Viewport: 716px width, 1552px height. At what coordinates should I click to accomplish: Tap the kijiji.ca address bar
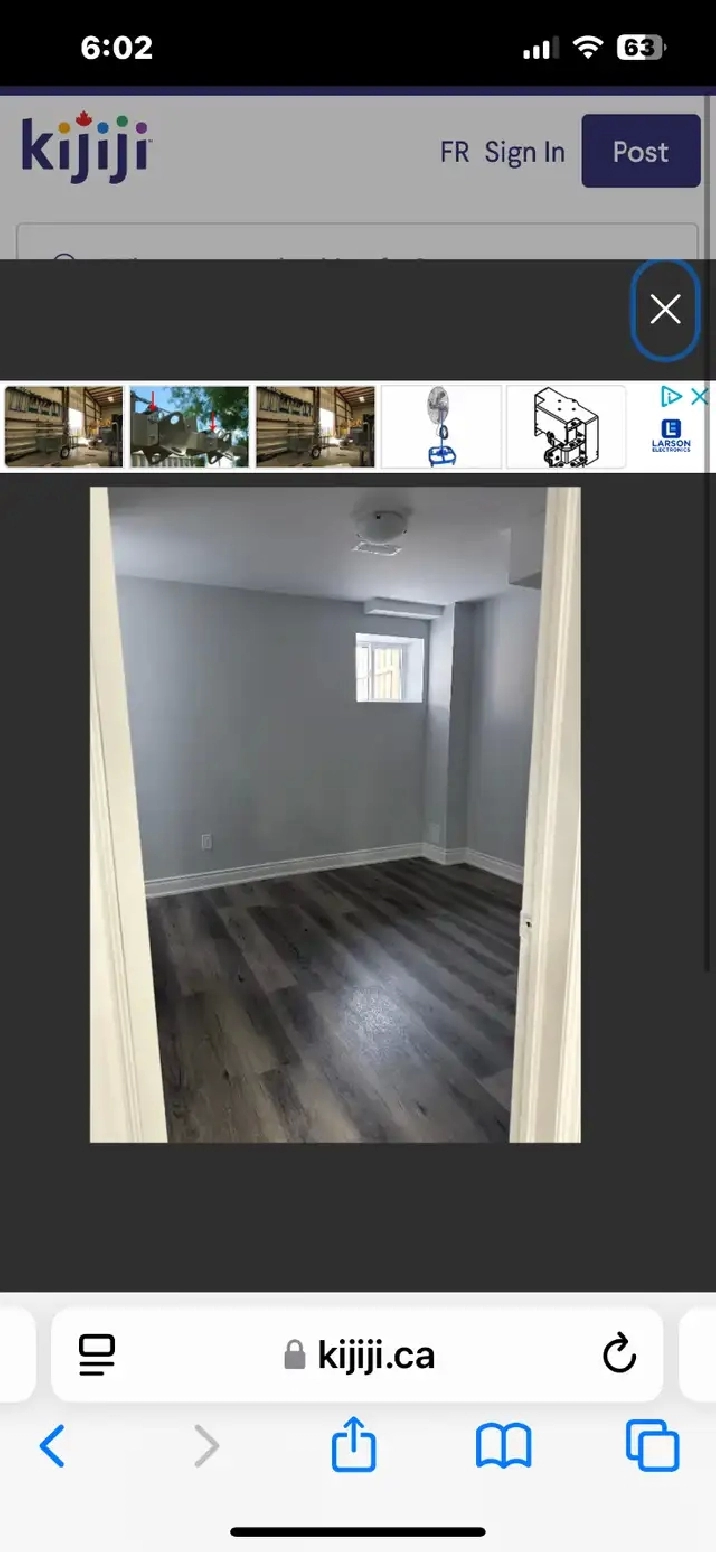pos(357,1355)
